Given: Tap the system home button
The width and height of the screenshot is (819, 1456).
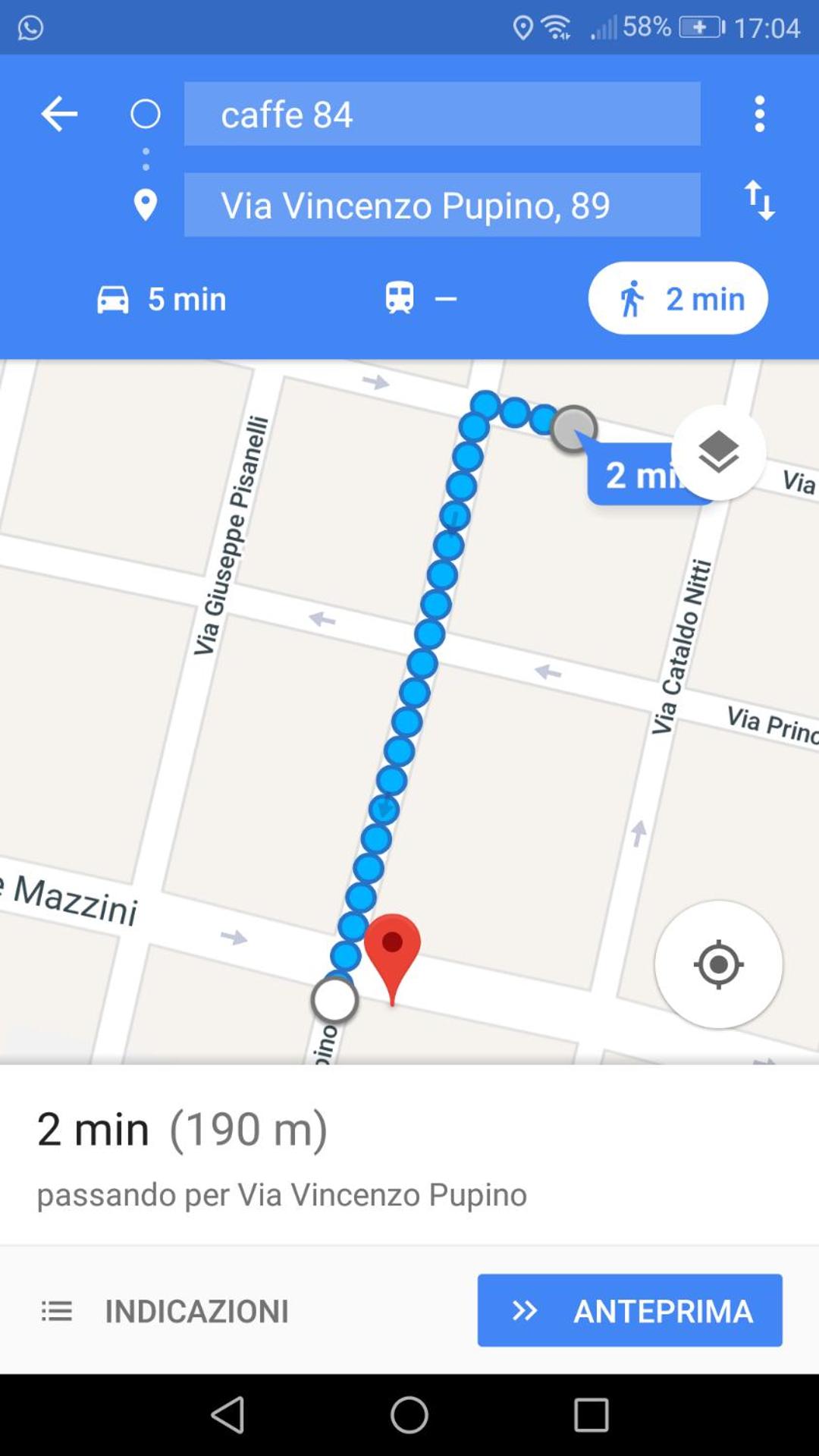Looking at the screenshot, I should (409, 1414).
